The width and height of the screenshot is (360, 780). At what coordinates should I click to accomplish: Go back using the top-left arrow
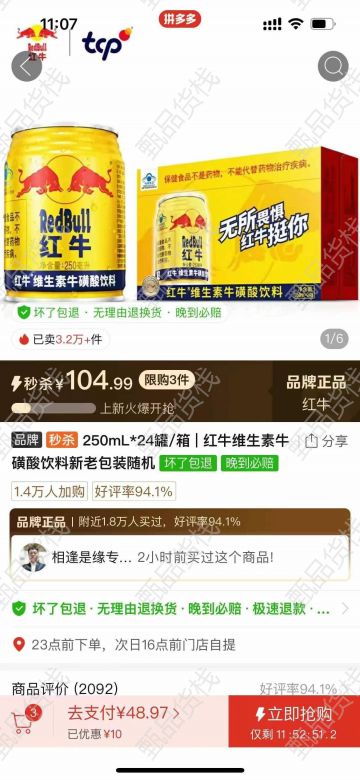pyautogui.click(x=27, y=66)
